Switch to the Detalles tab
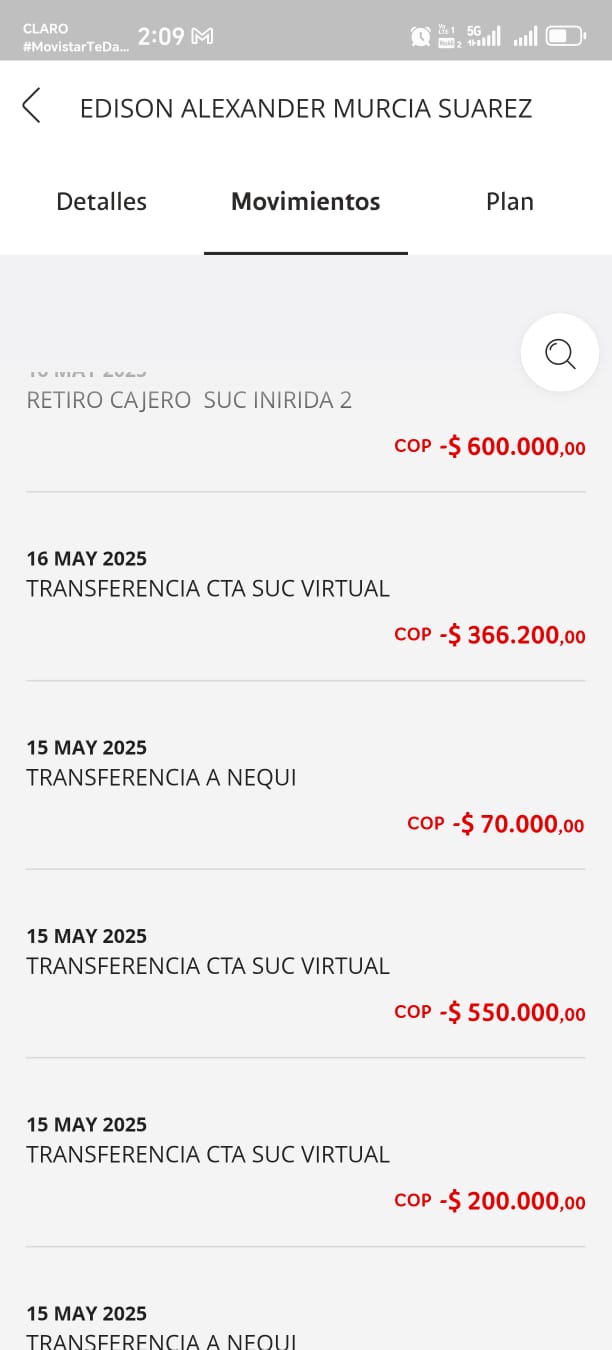 click(x=101, y=202)
